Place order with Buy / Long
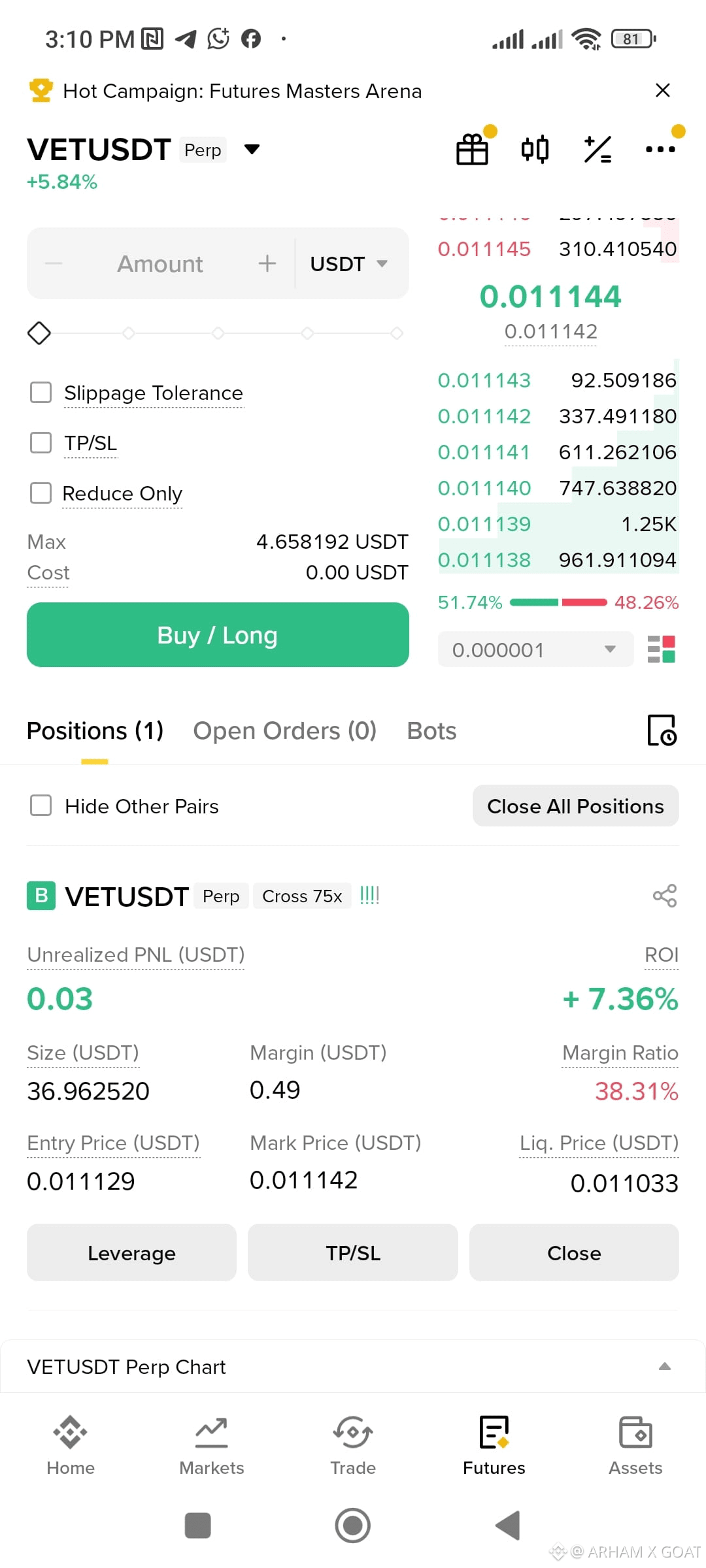Viewport: 706px width, 1568px height. pyautogui.click(x=218, y=634)
